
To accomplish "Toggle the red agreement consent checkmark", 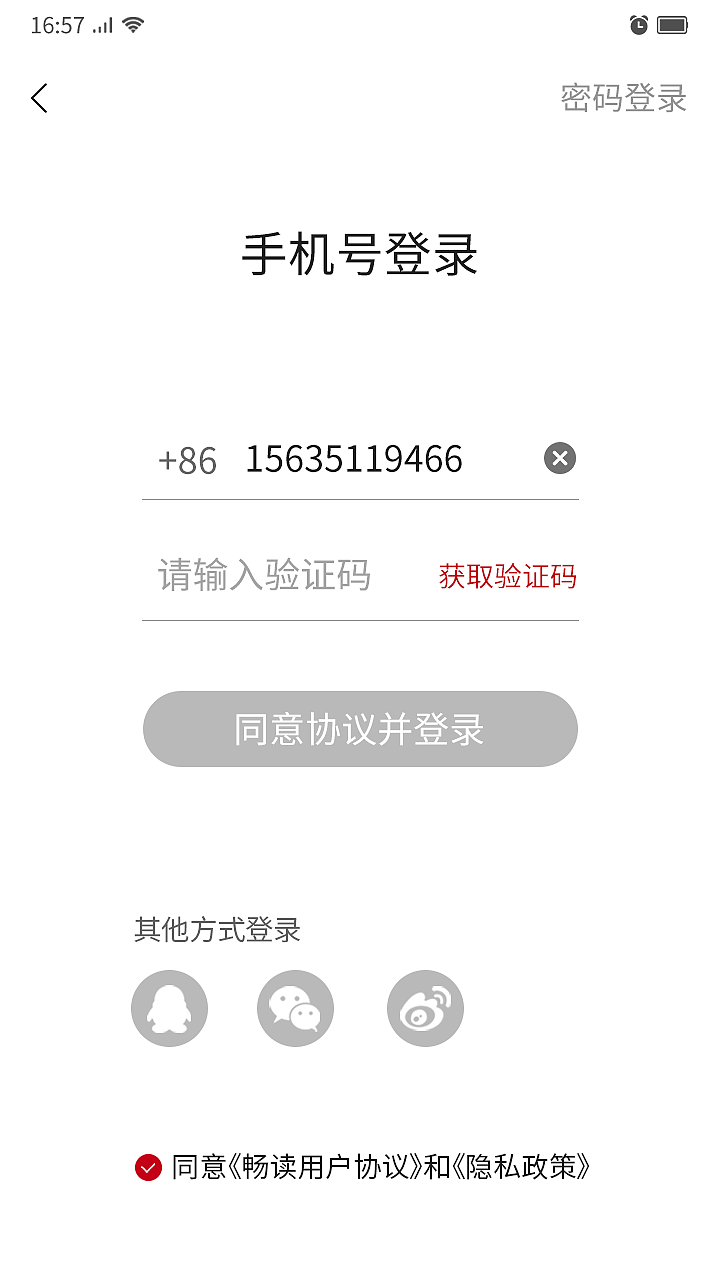I will 147,1165.
